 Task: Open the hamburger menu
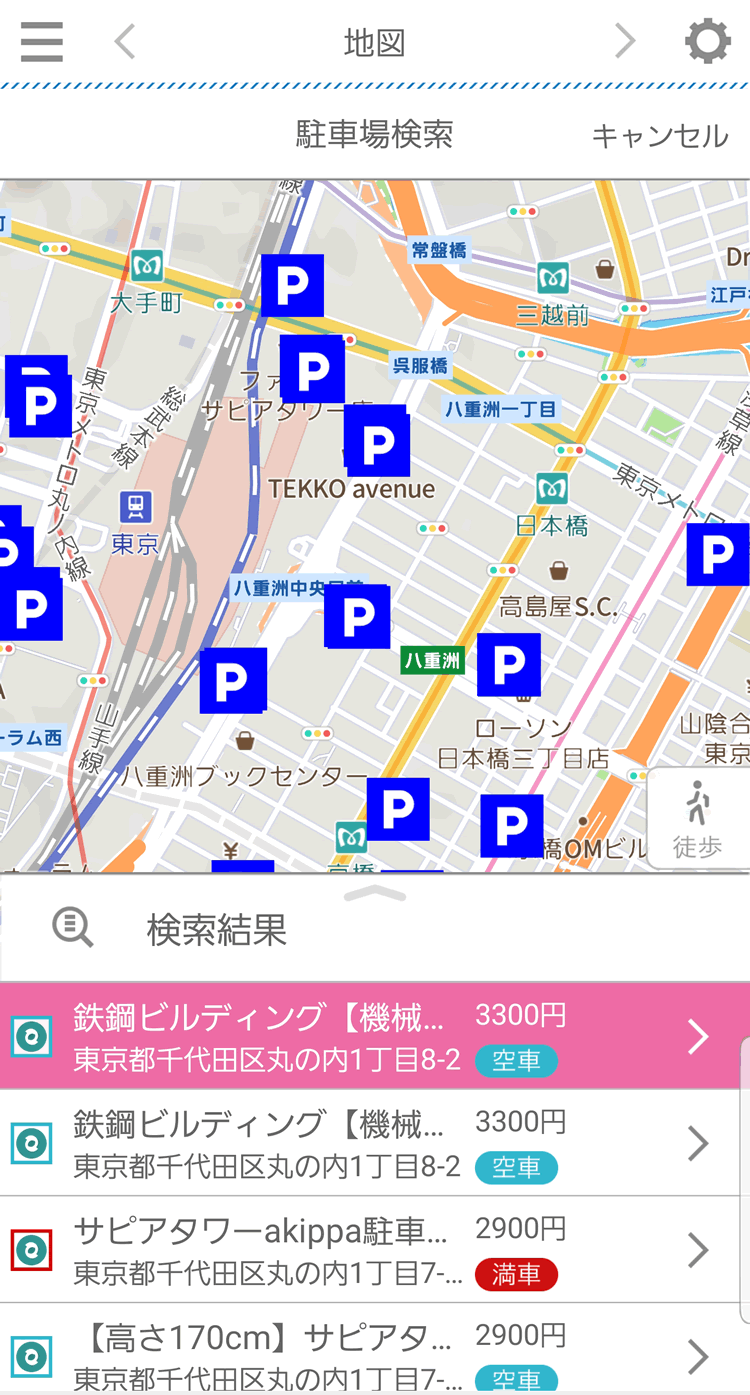(x=41, y=42)
